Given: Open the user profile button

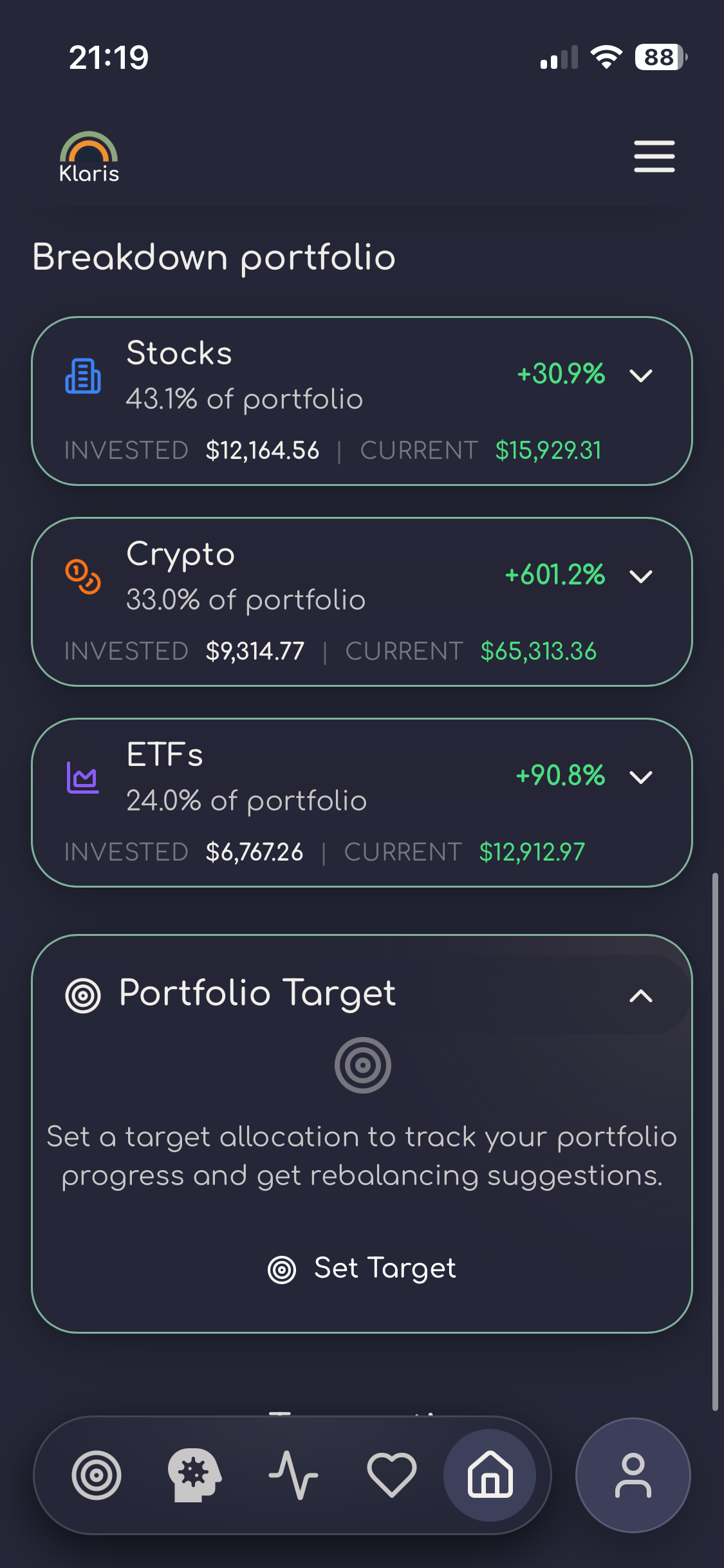Looking at the screenshot, I should 633,1475.
